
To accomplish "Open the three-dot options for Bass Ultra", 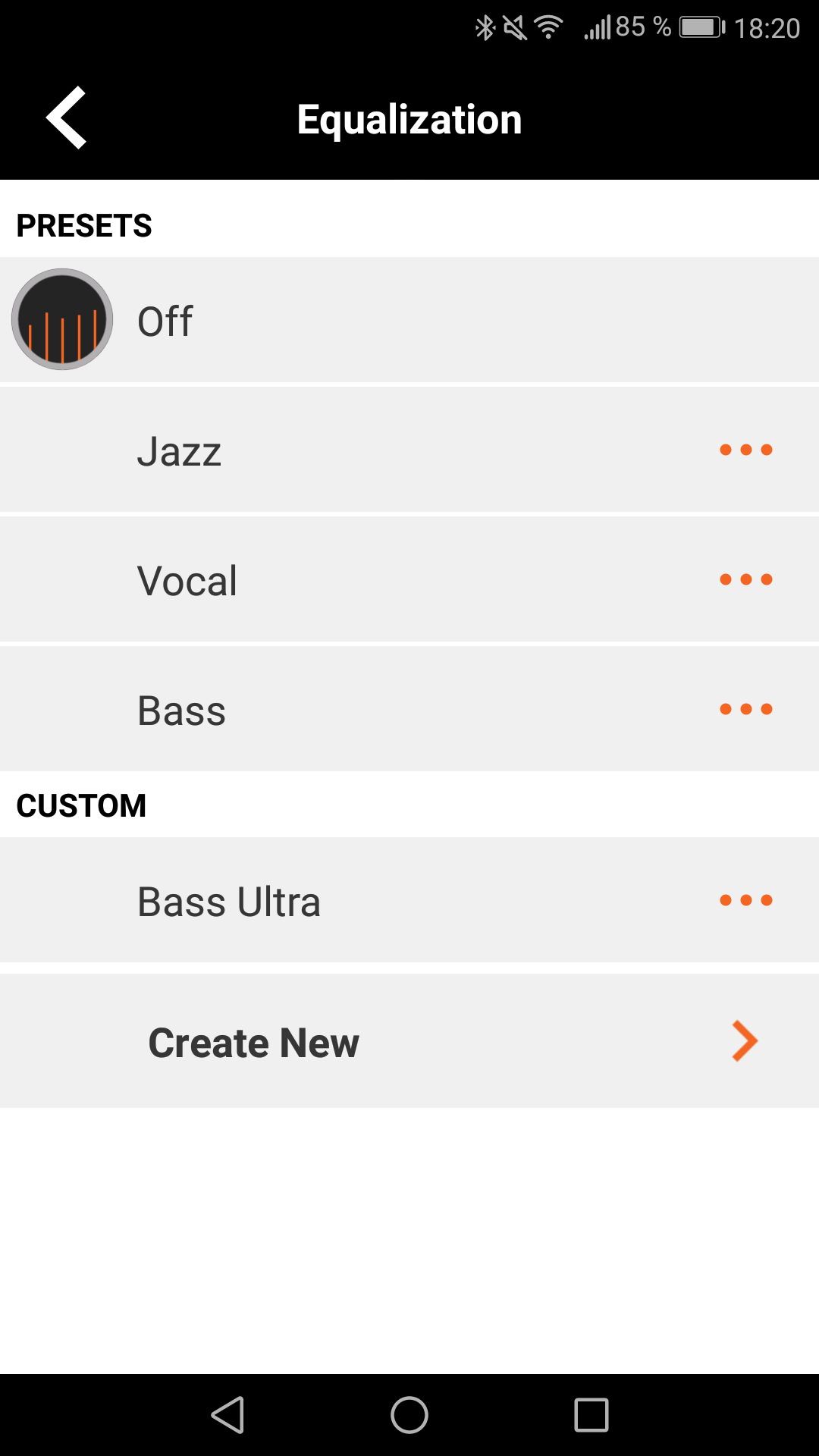I will coord(746,900).
